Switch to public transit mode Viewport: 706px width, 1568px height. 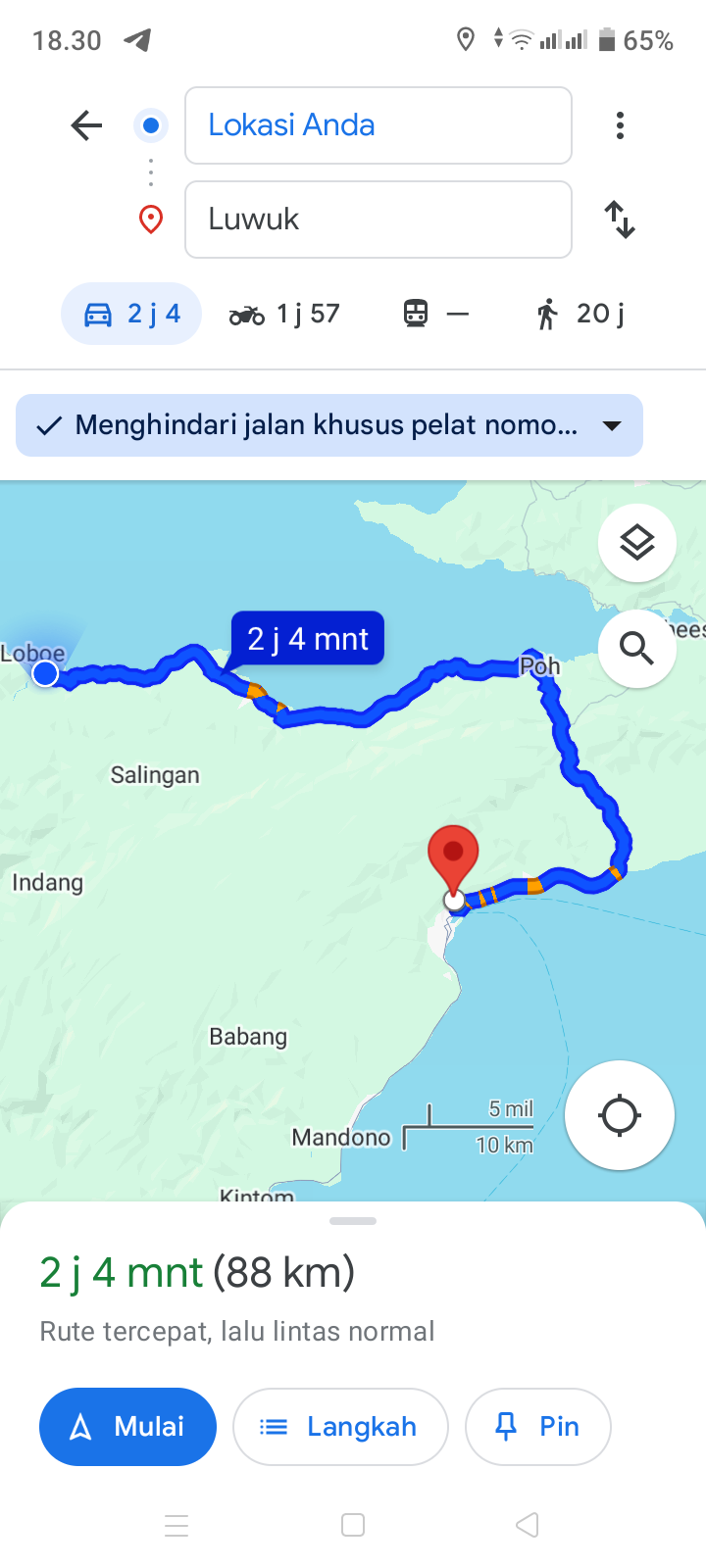[x=436, y=314]
